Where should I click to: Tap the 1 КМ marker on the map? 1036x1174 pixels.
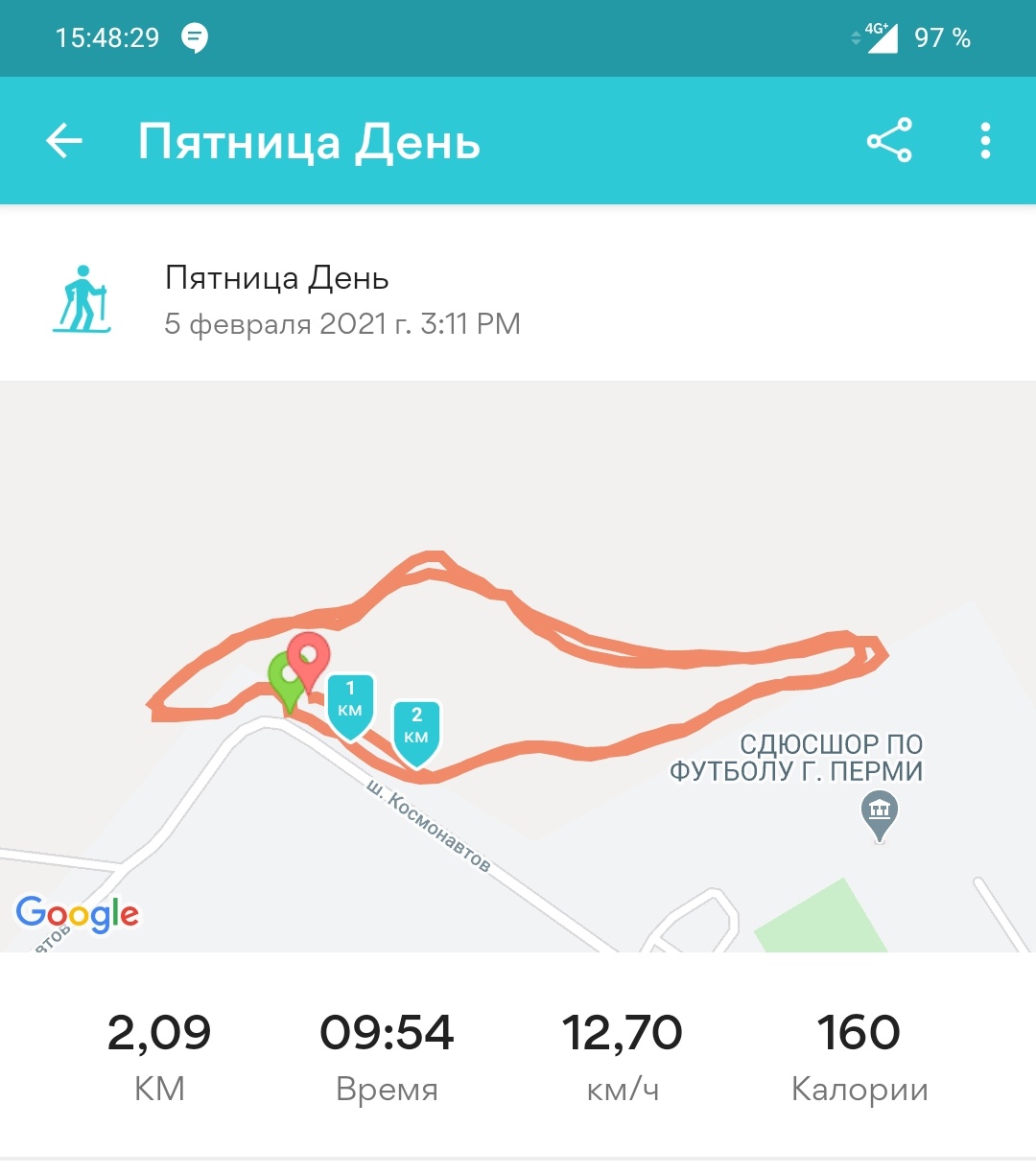pyautogui.click(x=350, y=703)
